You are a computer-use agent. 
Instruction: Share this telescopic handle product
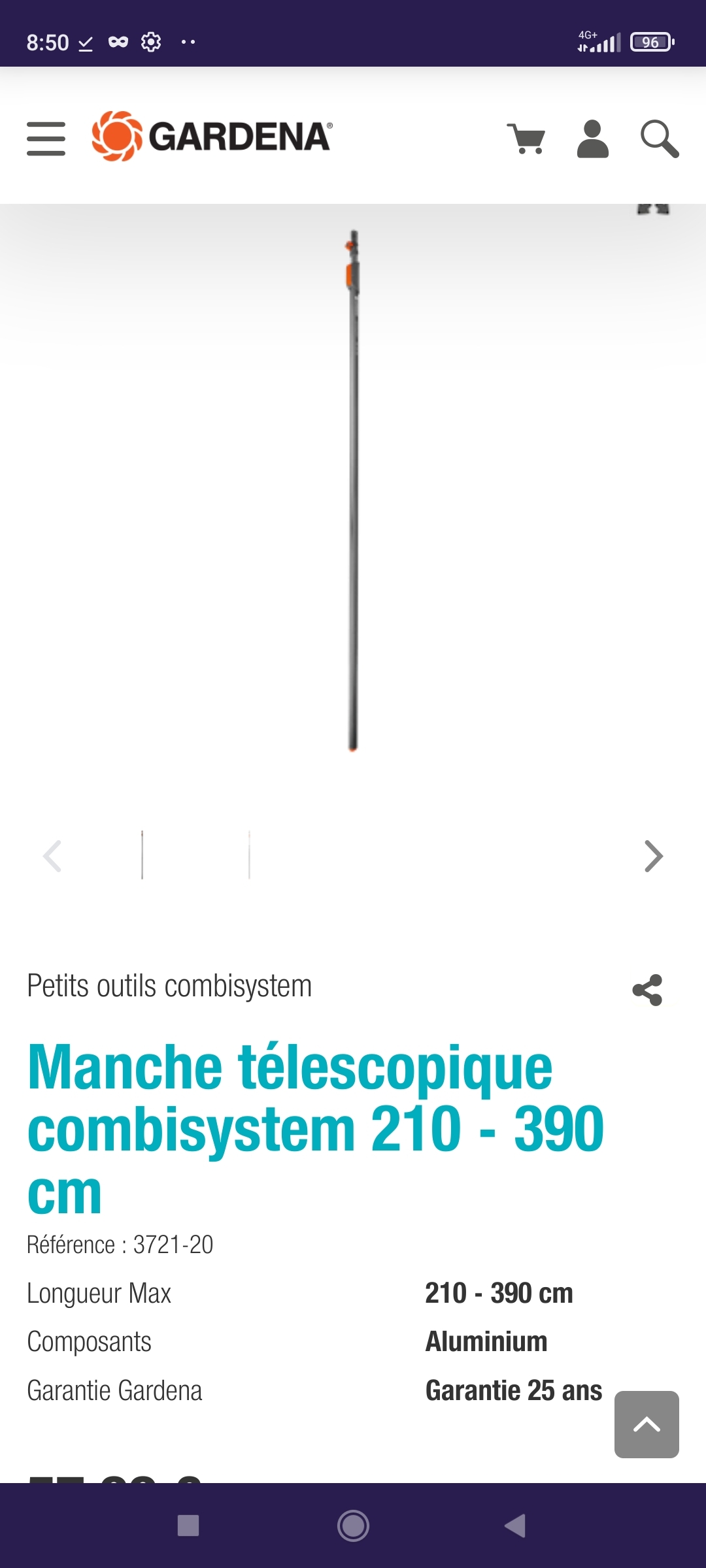coord(647,990)
